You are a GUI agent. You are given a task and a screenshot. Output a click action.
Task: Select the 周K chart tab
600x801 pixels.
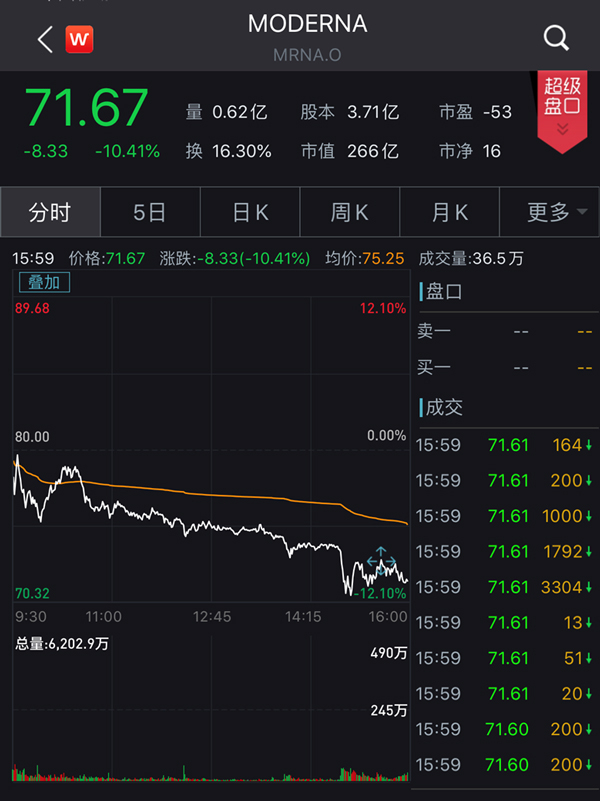point(350,212)
